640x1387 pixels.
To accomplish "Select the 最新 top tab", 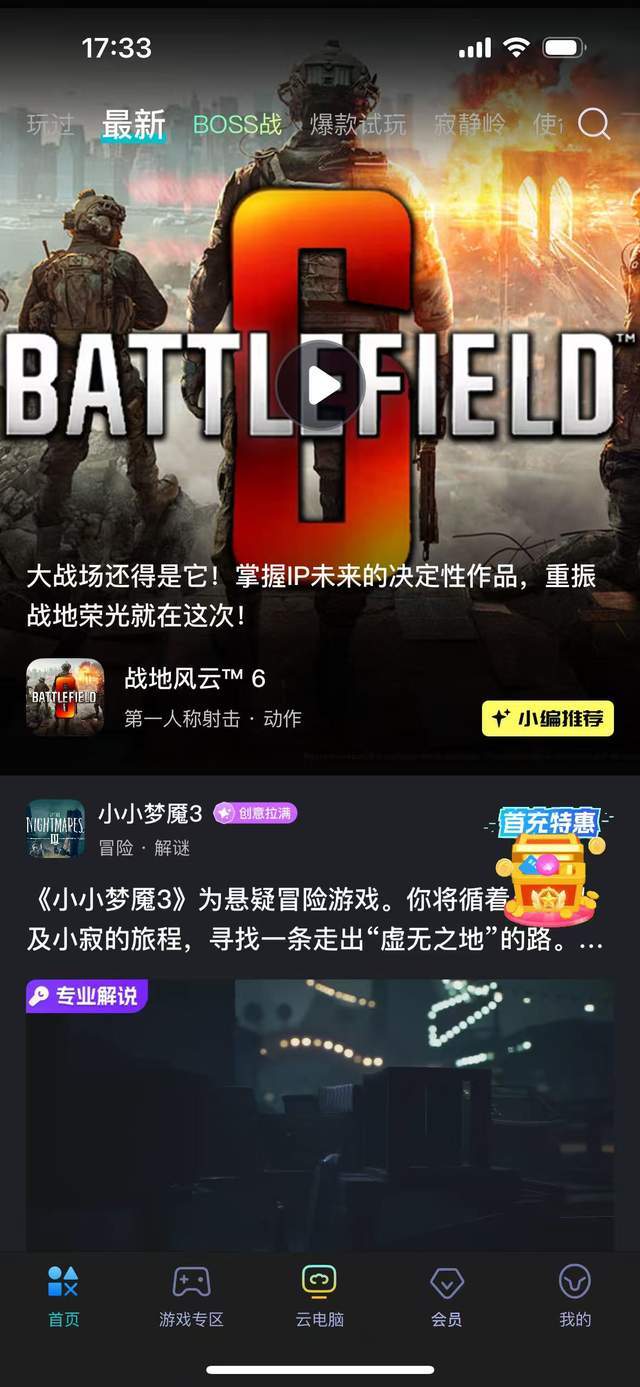I will [x=133, y=125].
